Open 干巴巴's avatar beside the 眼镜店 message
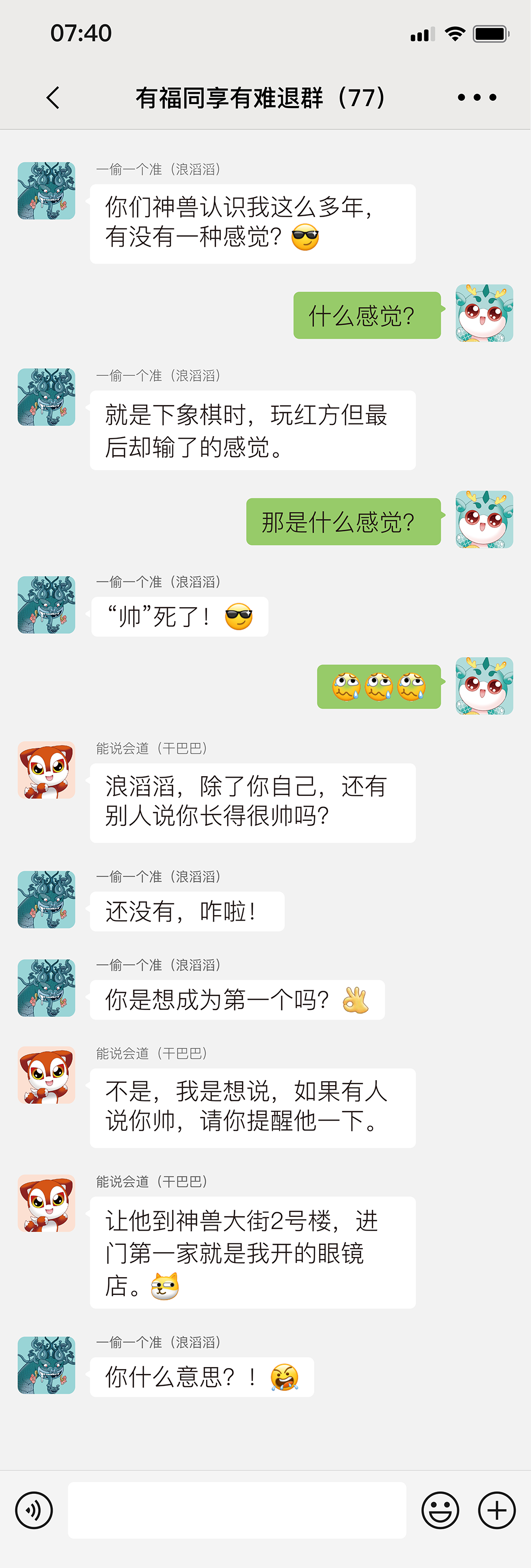 pyautogui.click(x=46, y=1203)
